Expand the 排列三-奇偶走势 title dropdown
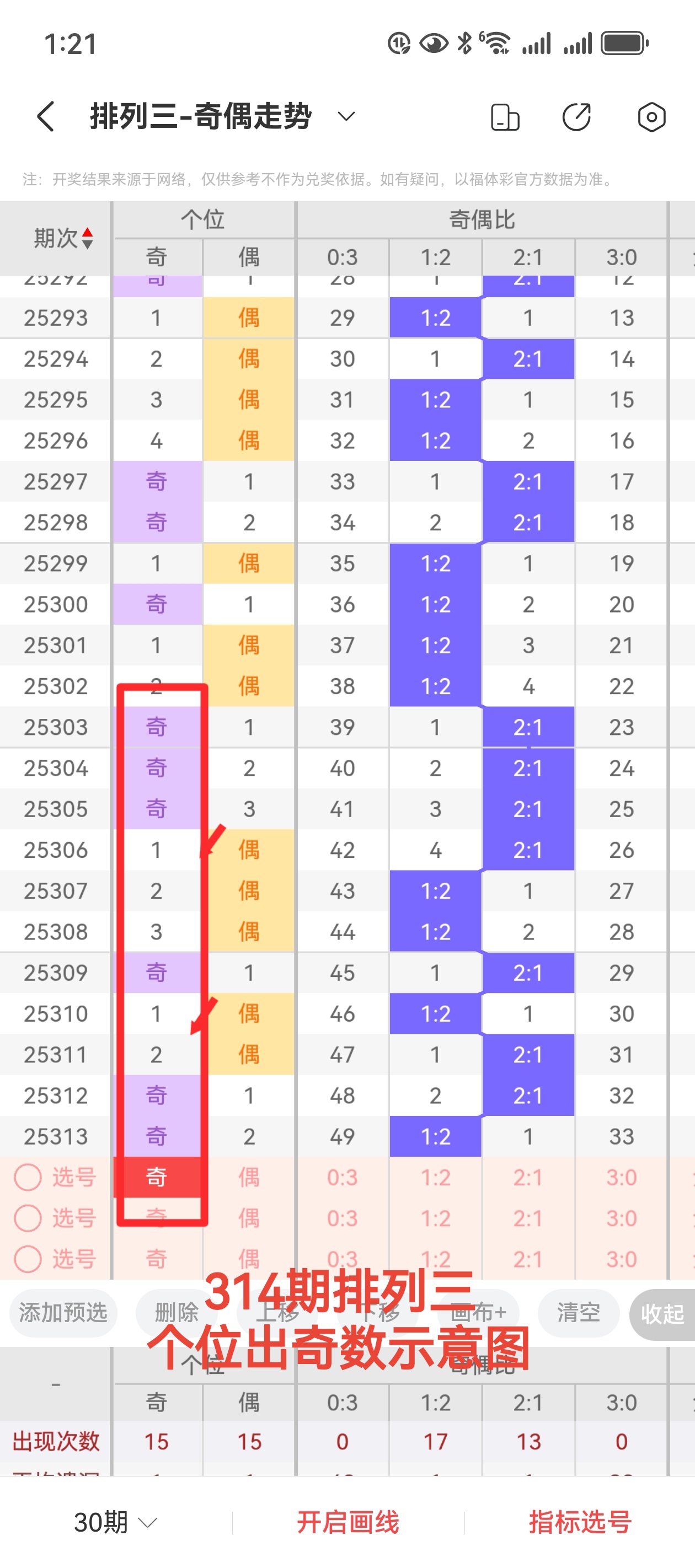This screenshot has width=695, height=1568. click(346, 116)
